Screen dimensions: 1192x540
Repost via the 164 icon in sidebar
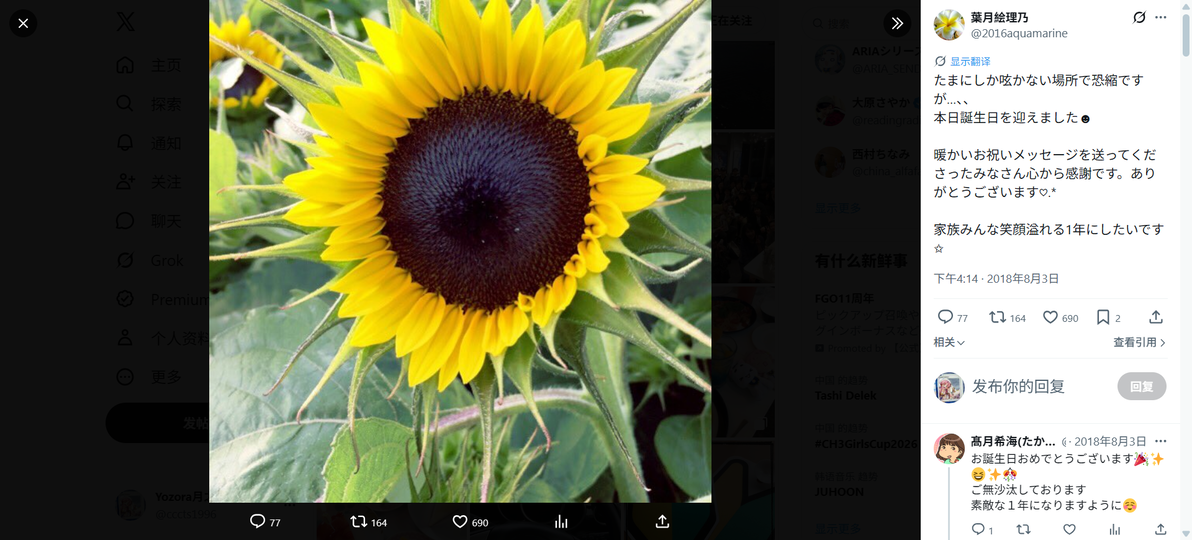(x=1007, y=317)
